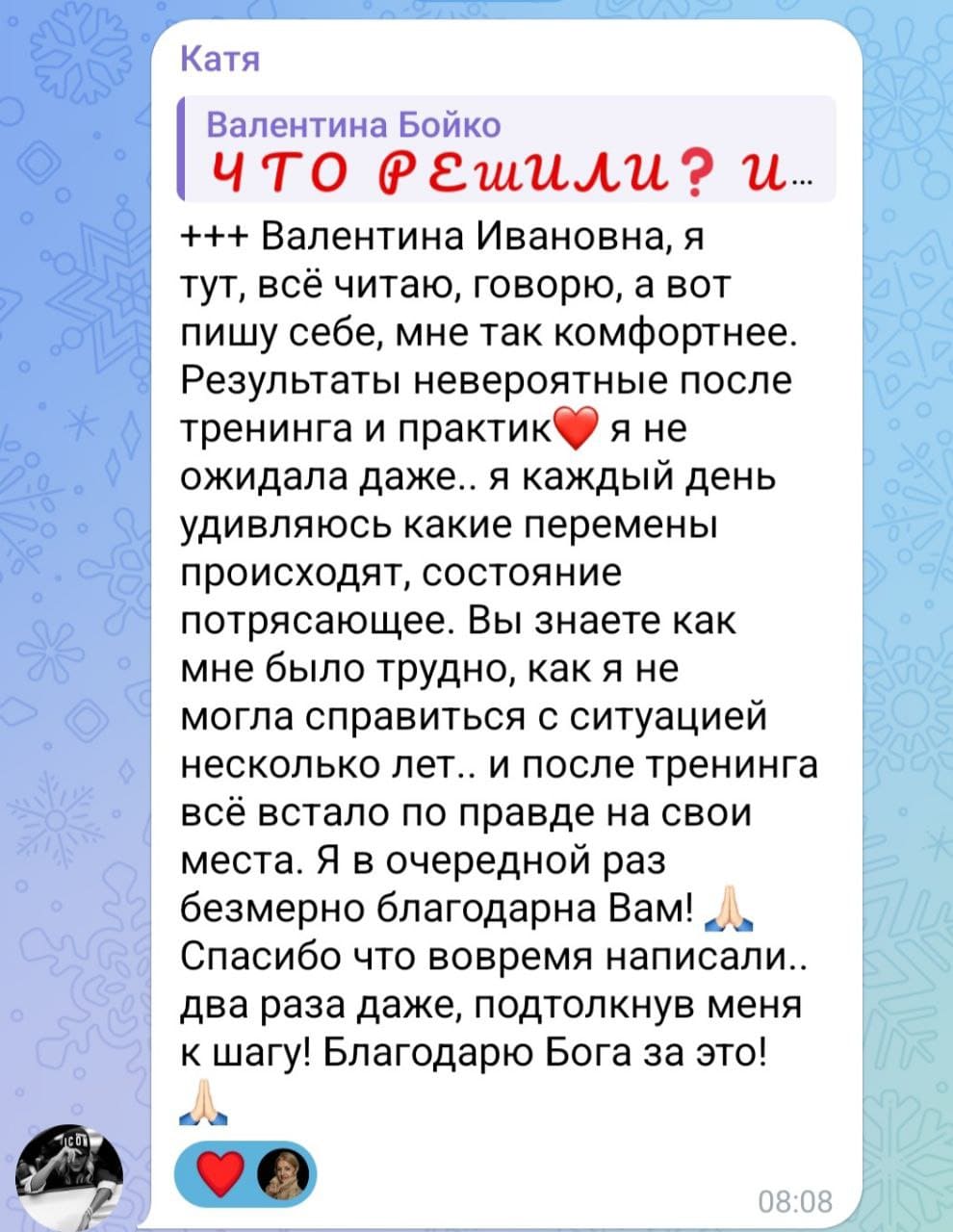953x1232 pixels.
Task: Open Катя's profile from the sender name
Action: pyautogui.click(x=220, y=60)
